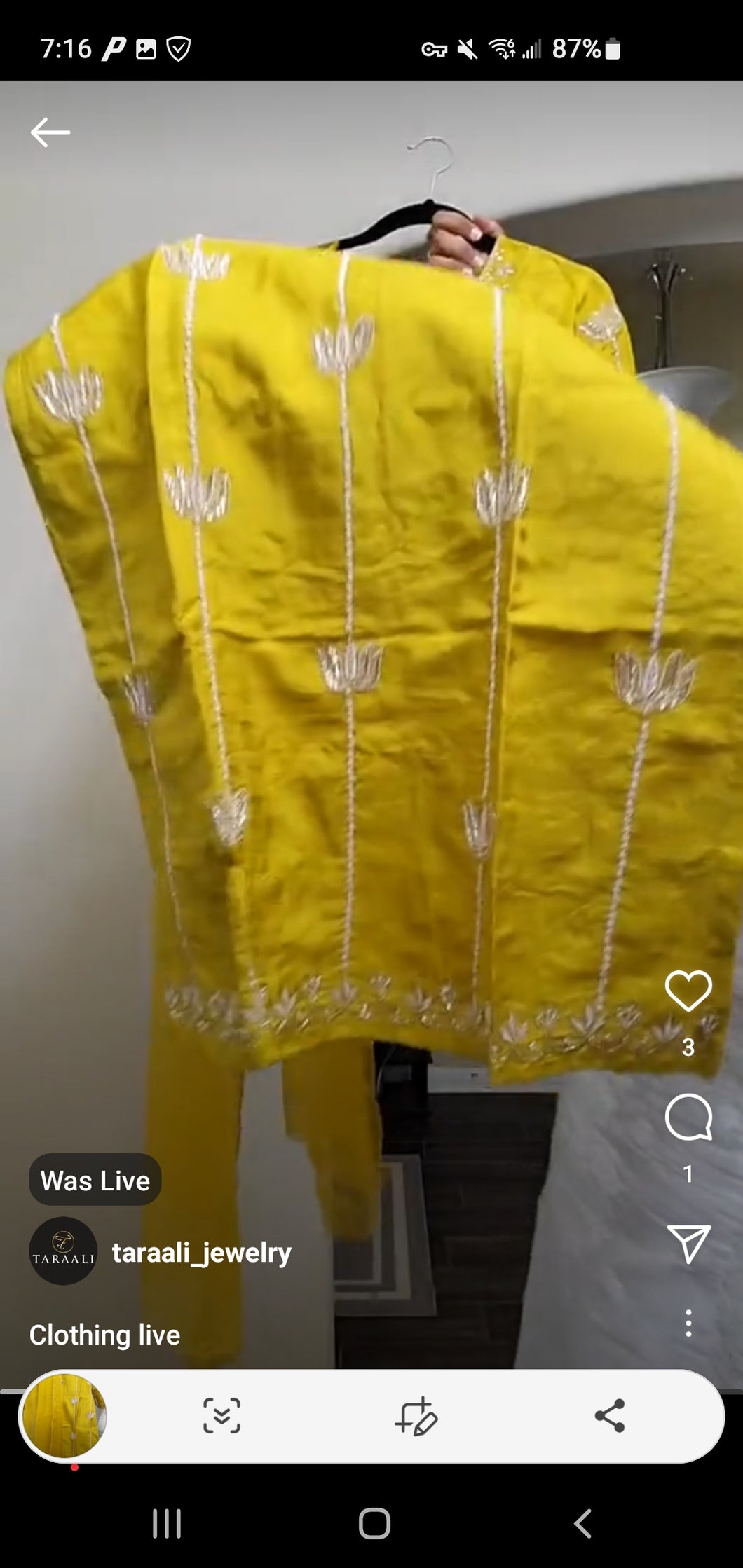Open the taraali_jewelry username link
The height and width of the screenshot is (1568, 743).
click(x=201, y=1252)
